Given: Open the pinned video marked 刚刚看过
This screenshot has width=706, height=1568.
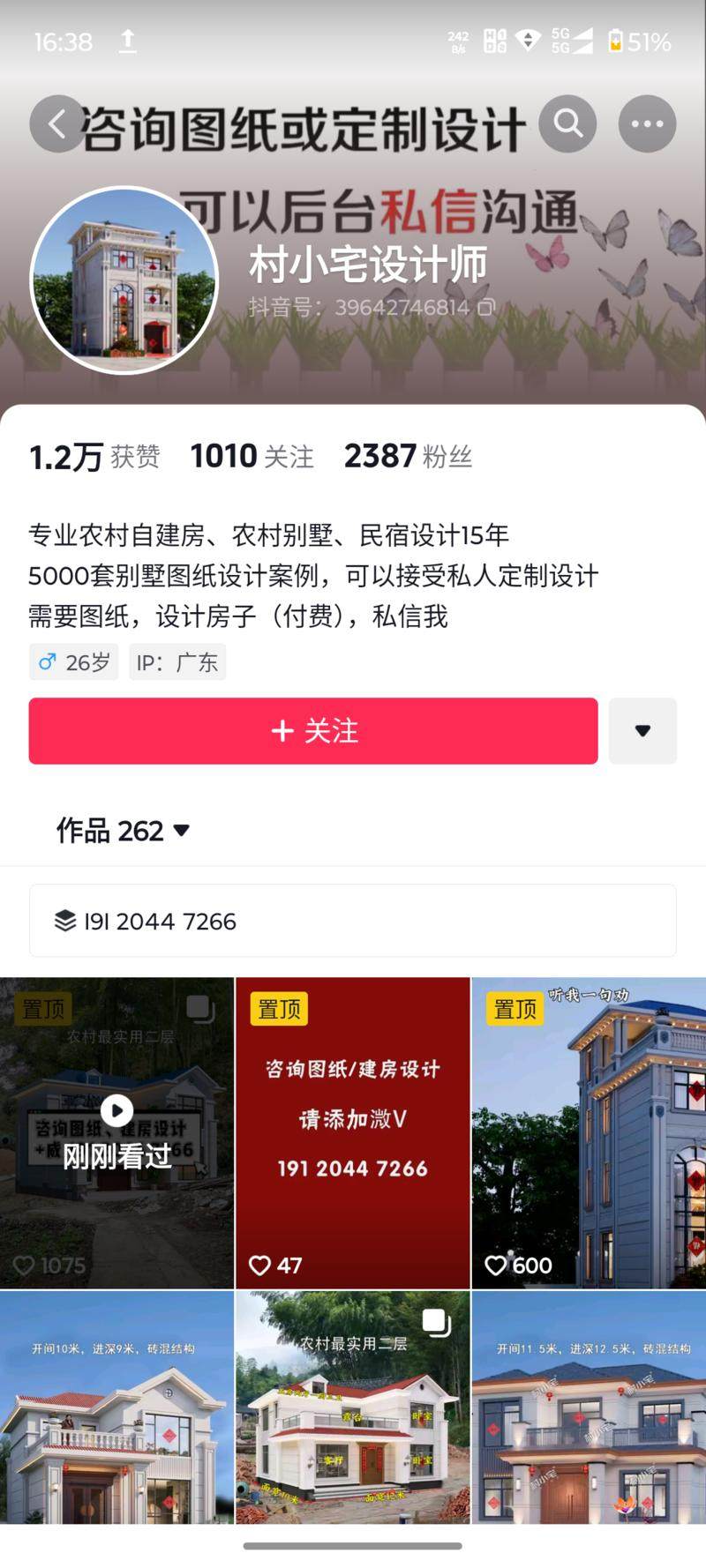Looking at the screenshot, I should tap(116, 1132).
